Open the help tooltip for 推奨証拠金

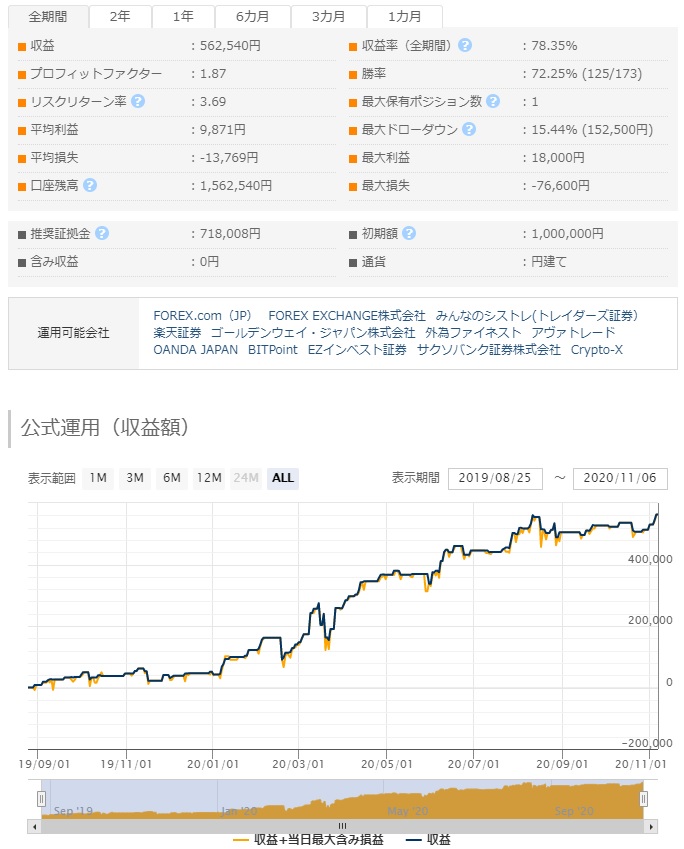pyautogui.click(x=102, y=234)
